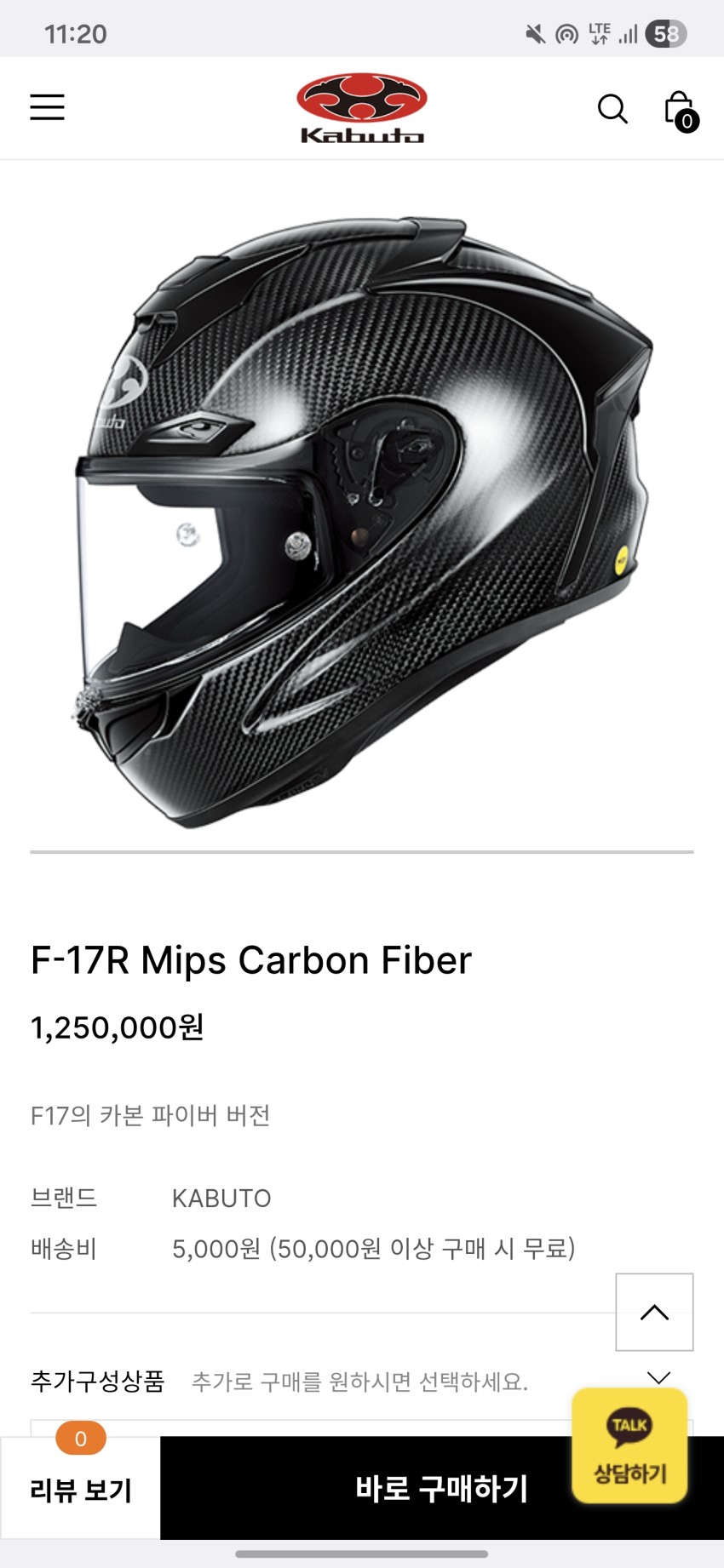724x1568 pixels.
Task: Open 리뷰 보기 reviews
Action: point(81,1489)
